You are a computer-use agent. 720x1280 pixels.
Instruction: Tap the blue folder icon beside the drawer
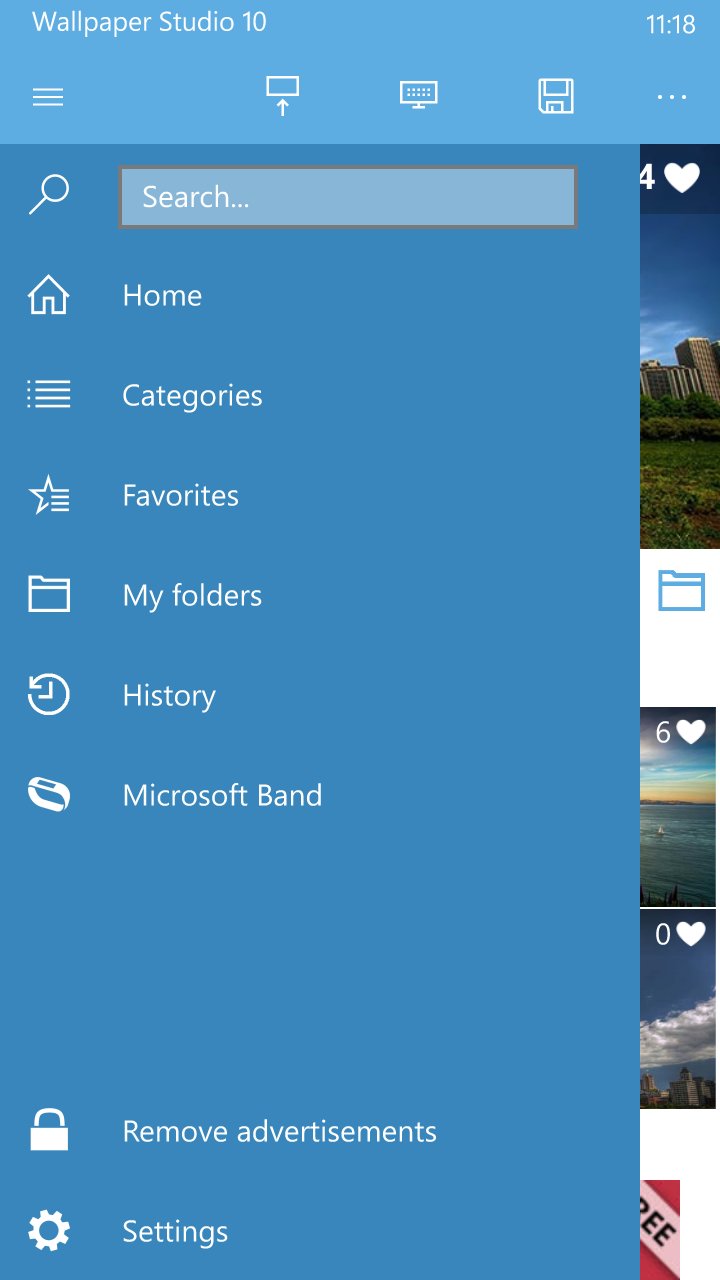click(x=682, y=590)
